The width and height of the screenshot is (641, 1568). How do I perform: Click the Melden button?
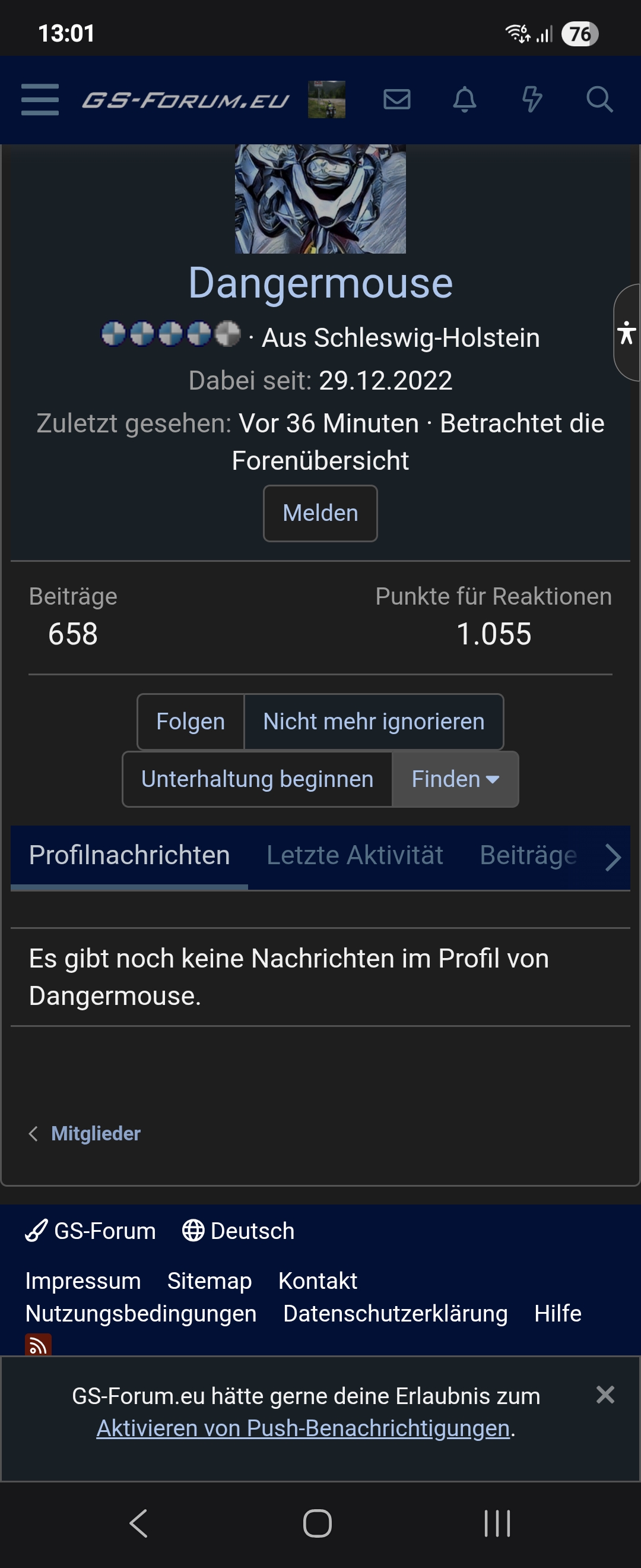(320, 513)
